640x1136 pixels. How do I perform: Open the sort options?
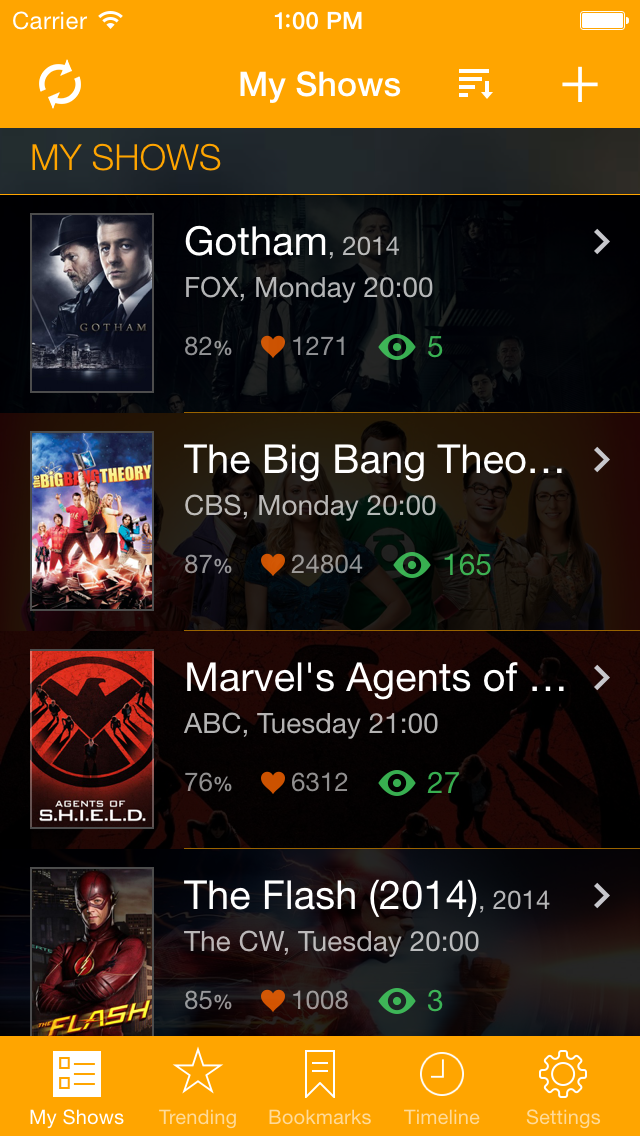(x=476, y=85)
